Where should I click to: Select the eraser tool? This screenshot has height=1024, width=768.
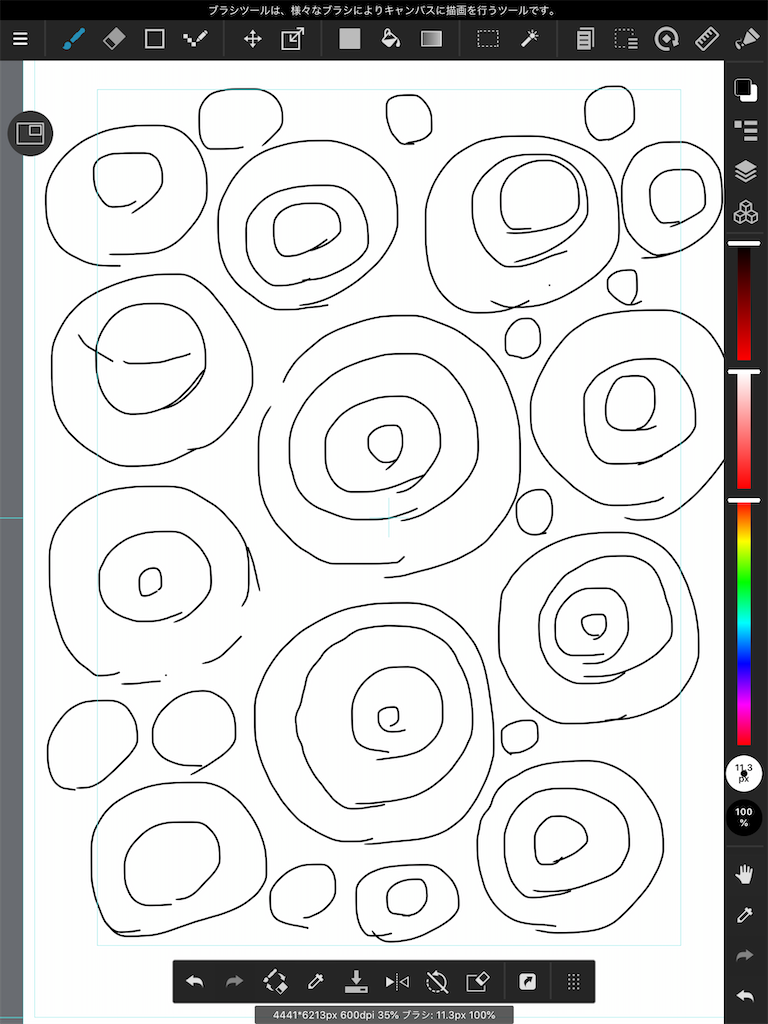click(114, 39)
